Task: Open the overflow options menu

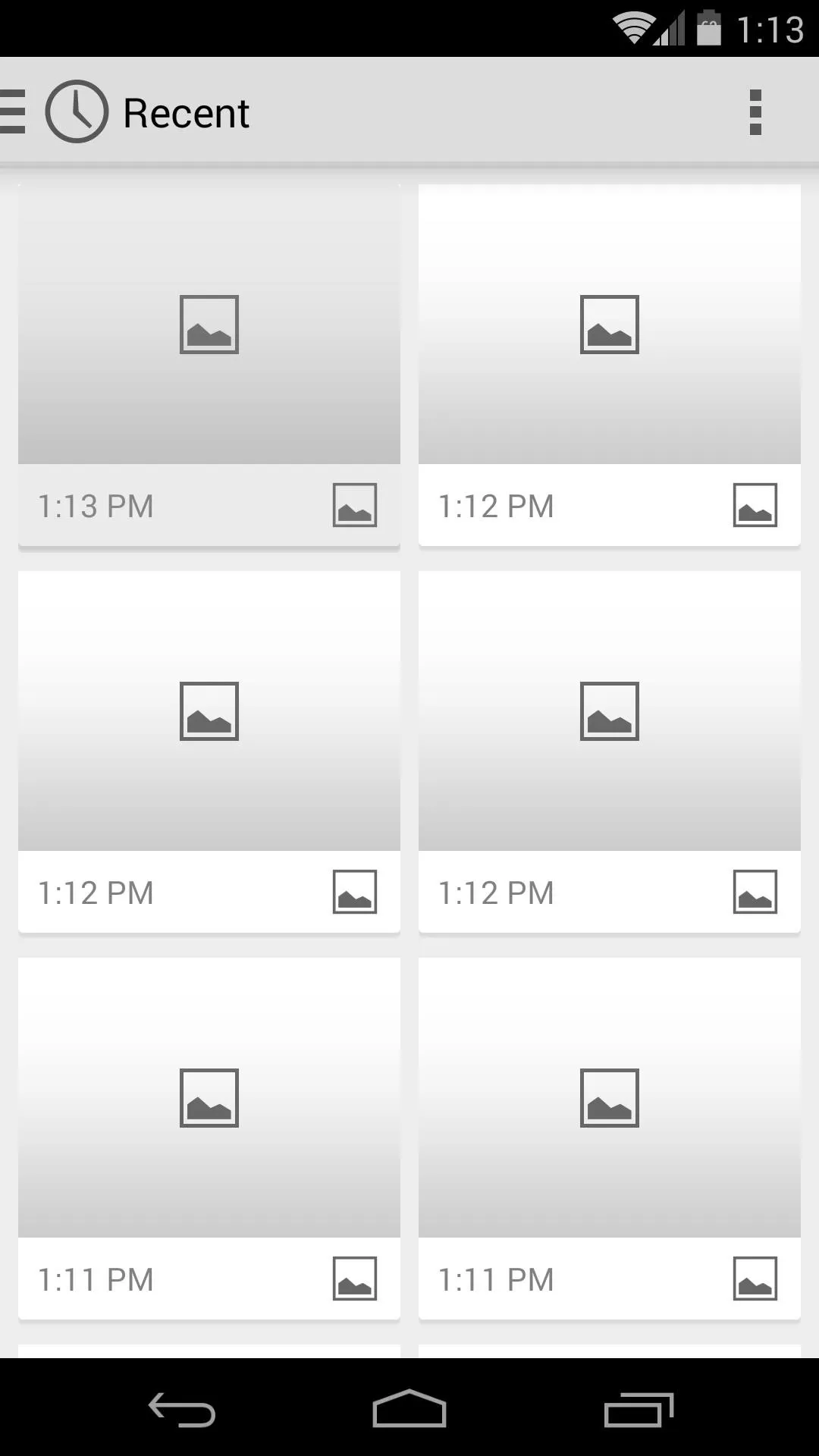Action: tap(755, 112)
